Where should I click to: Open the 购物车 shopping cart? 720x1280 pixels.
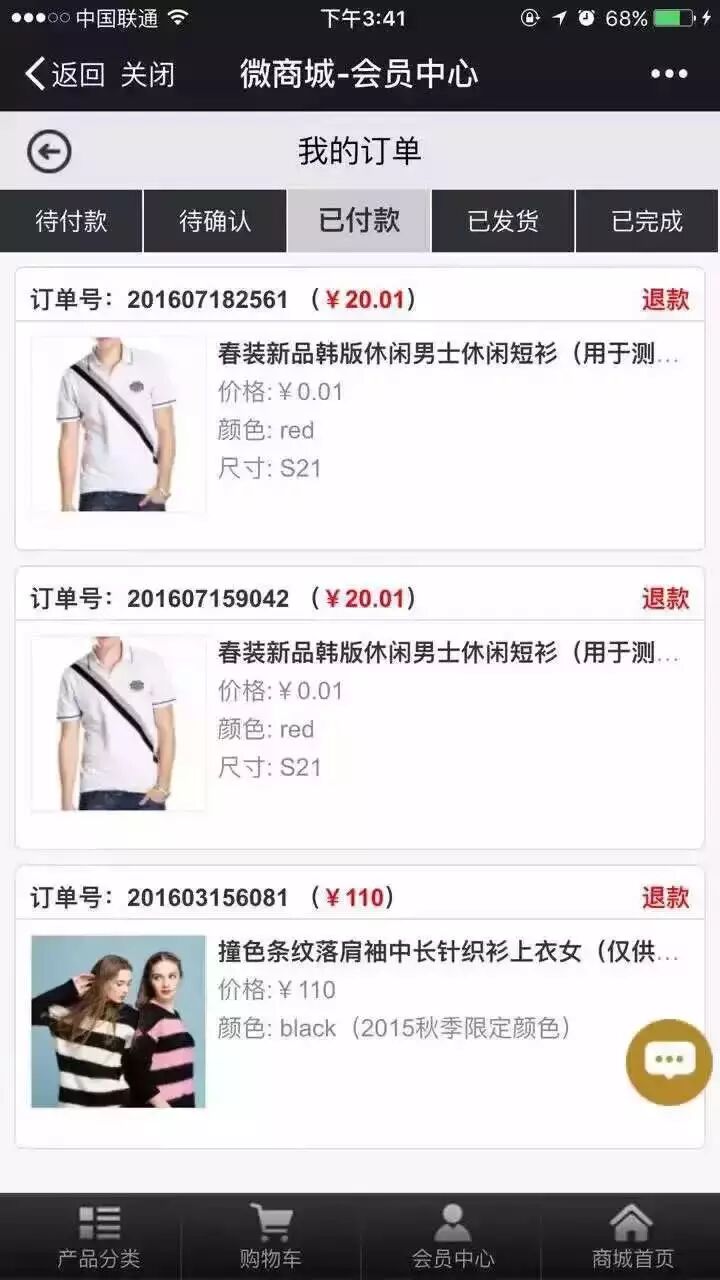[x=270, y=1236]
